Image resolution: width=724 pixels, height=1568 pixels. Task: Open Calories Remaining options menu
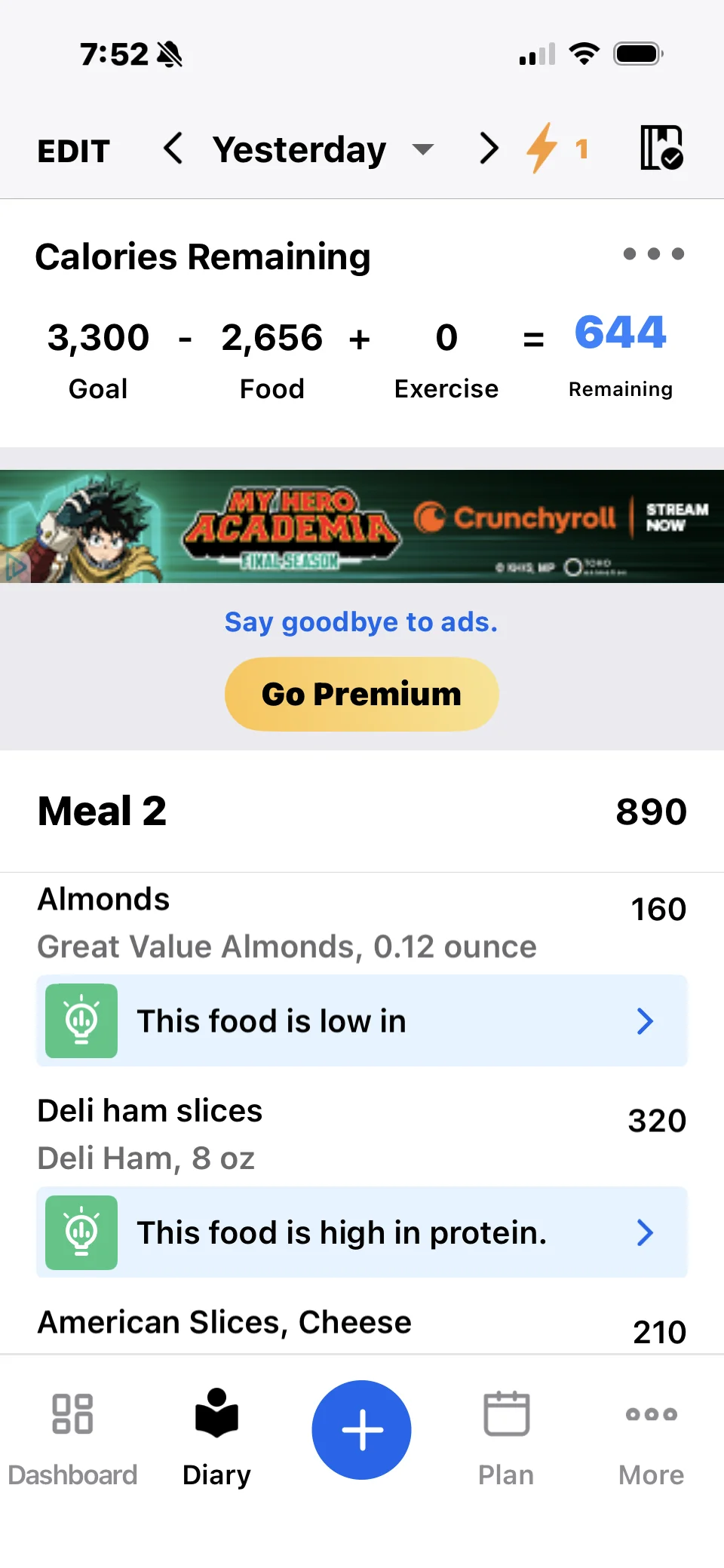653,254
